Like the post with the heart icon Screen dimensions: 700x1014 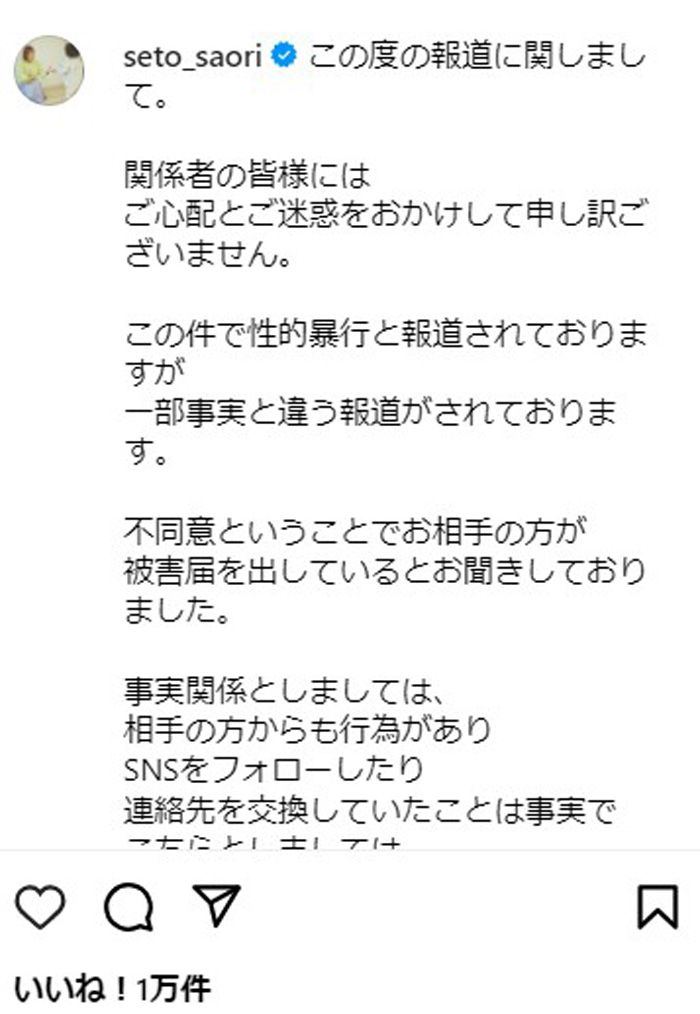(40, 907)
